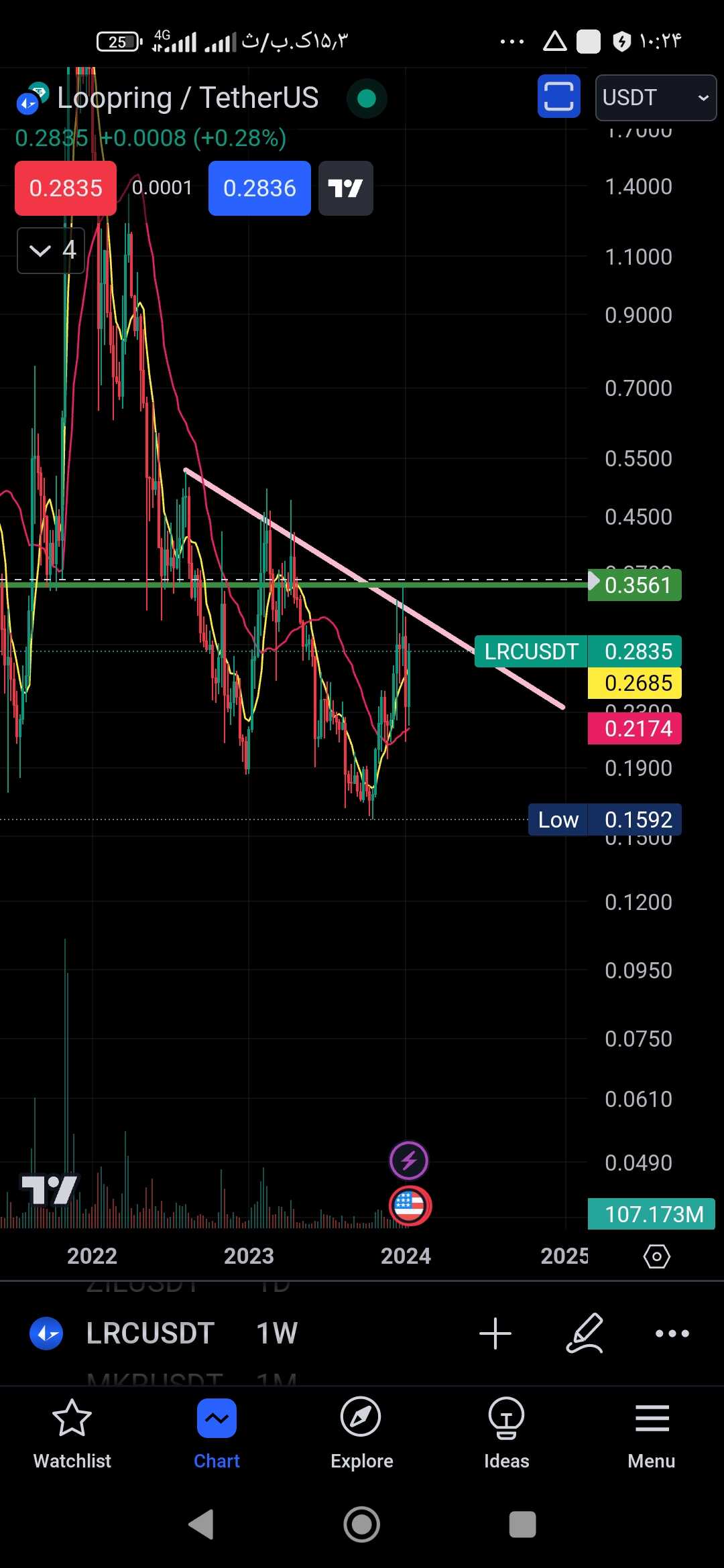Tap the red sell price 0.2835 button
This screenshot has height=1568, width=724.
(65, 188)
